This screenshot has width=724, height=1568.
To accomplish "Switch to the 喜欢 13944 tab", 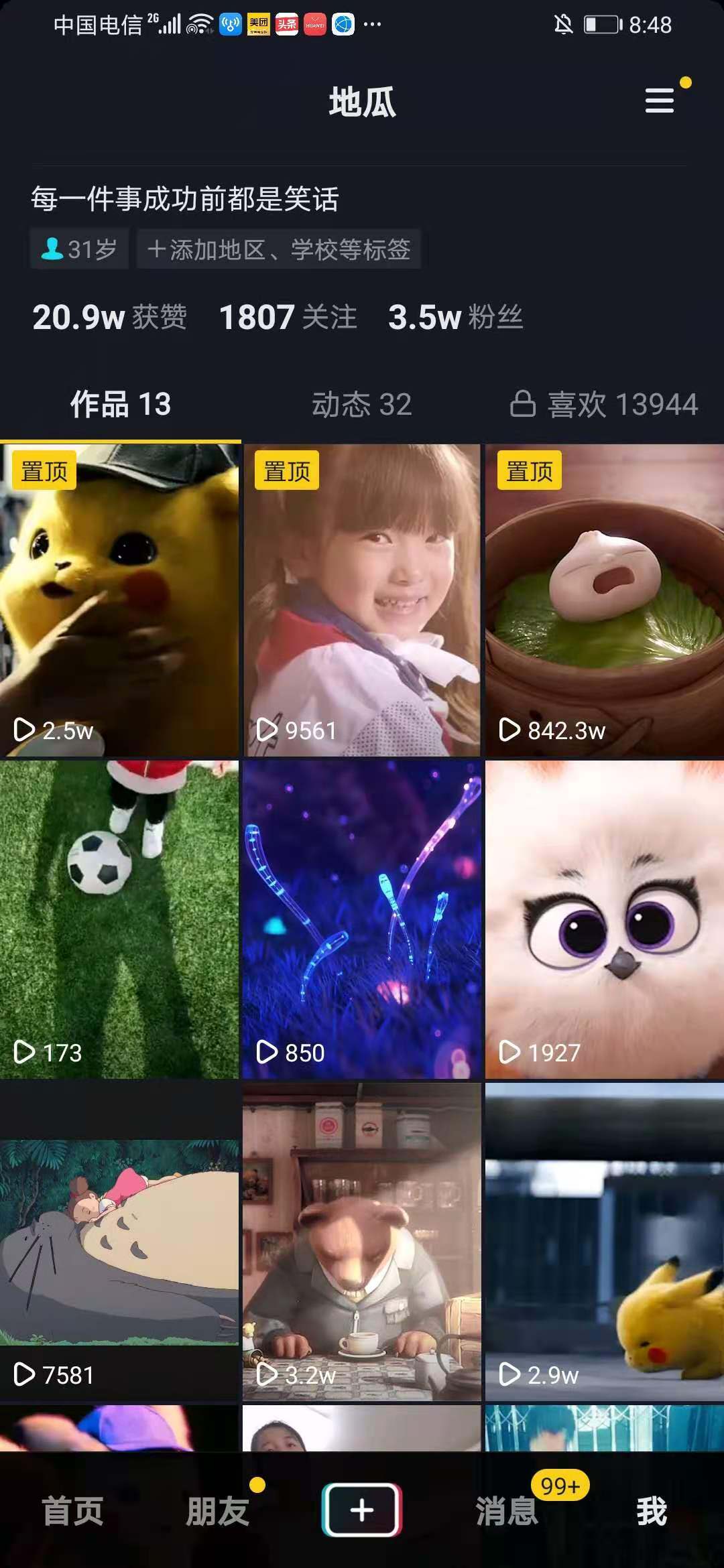I will (605, 405).
